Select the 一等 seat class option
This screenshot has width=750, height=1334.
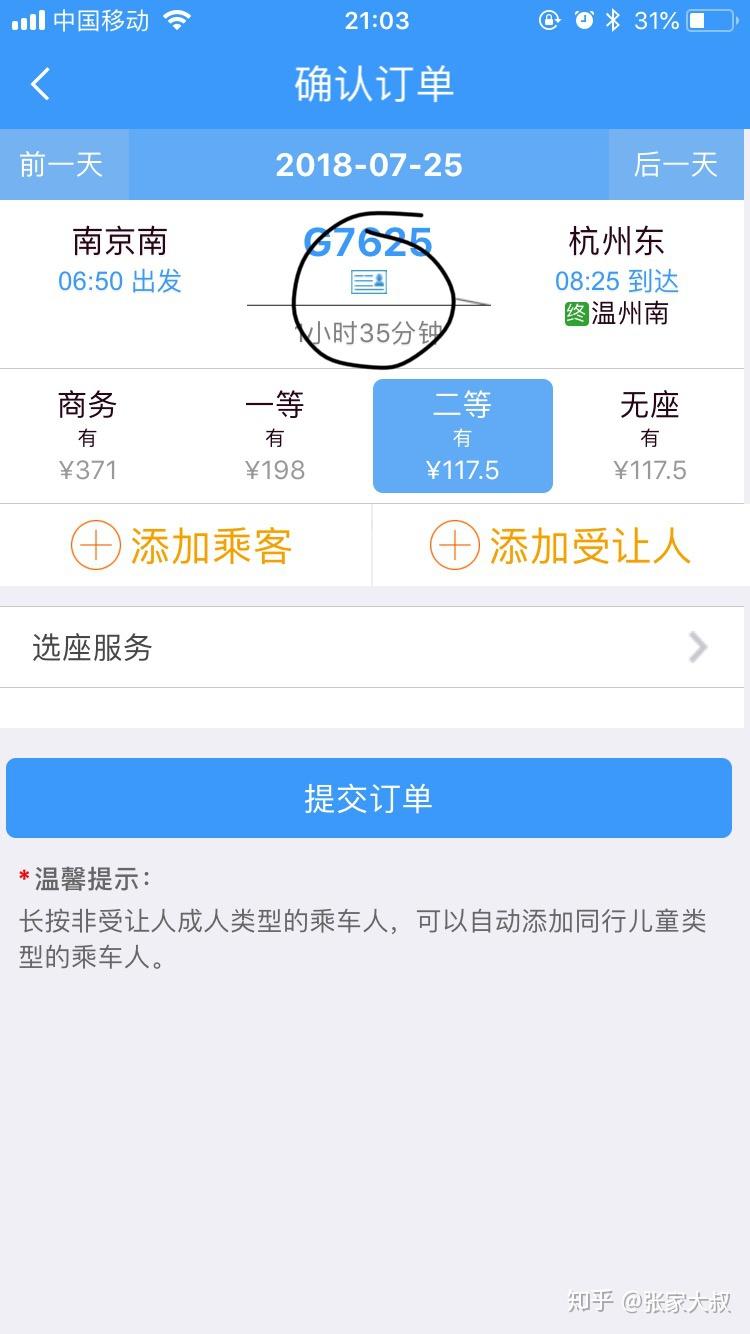[275, 435]
